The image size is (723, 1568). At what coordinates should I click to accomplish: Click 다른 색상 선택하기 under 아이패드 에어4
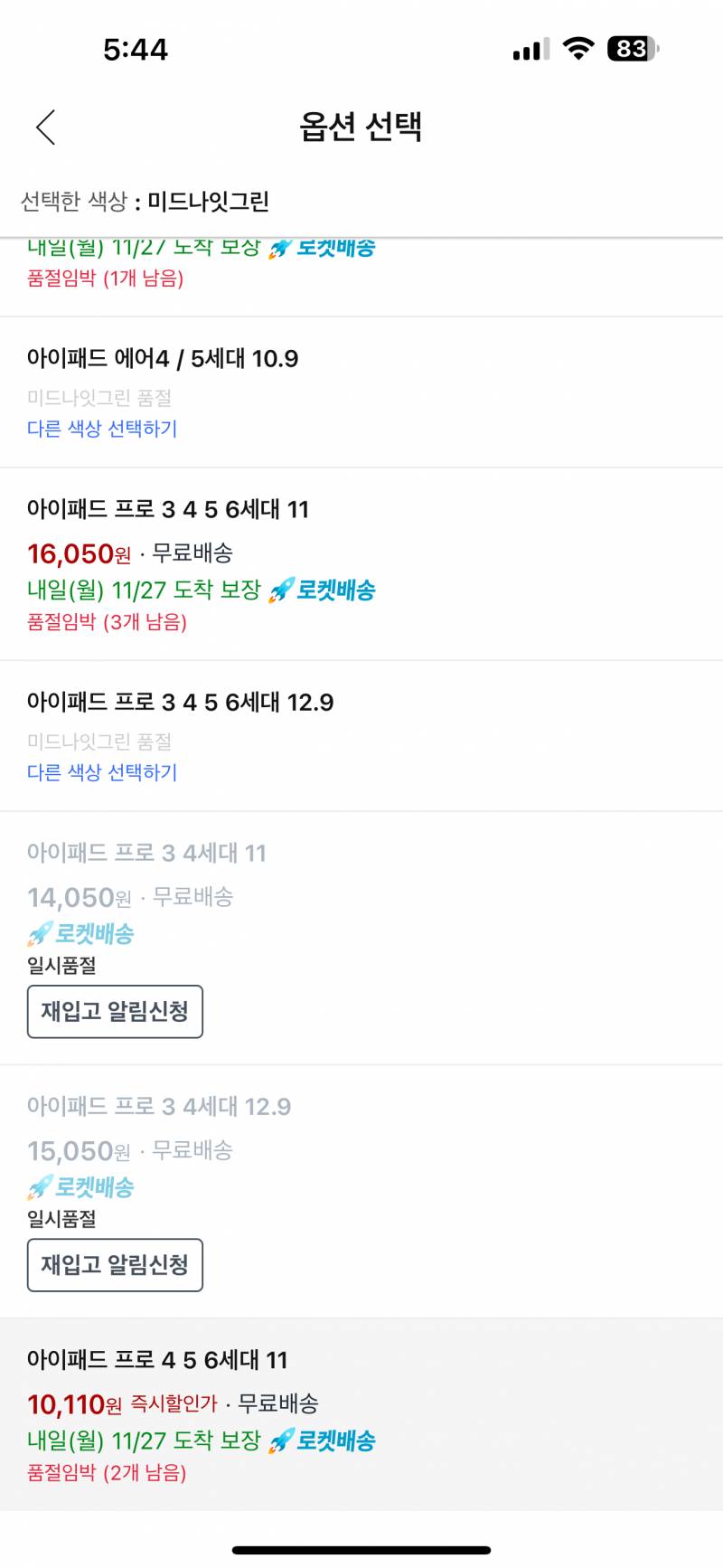click(101, 428)
